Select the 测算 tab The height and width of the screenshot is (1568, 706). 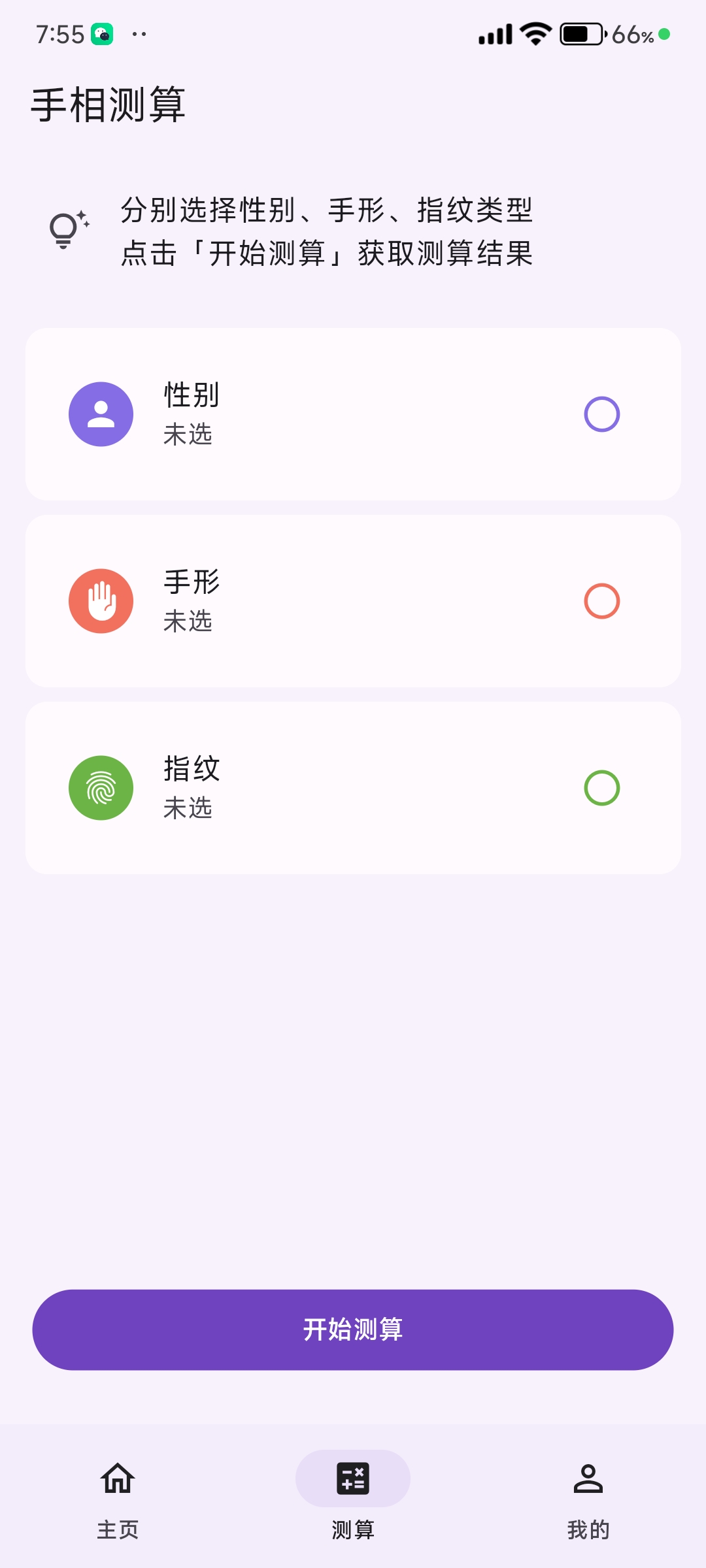click(353, 1495)
